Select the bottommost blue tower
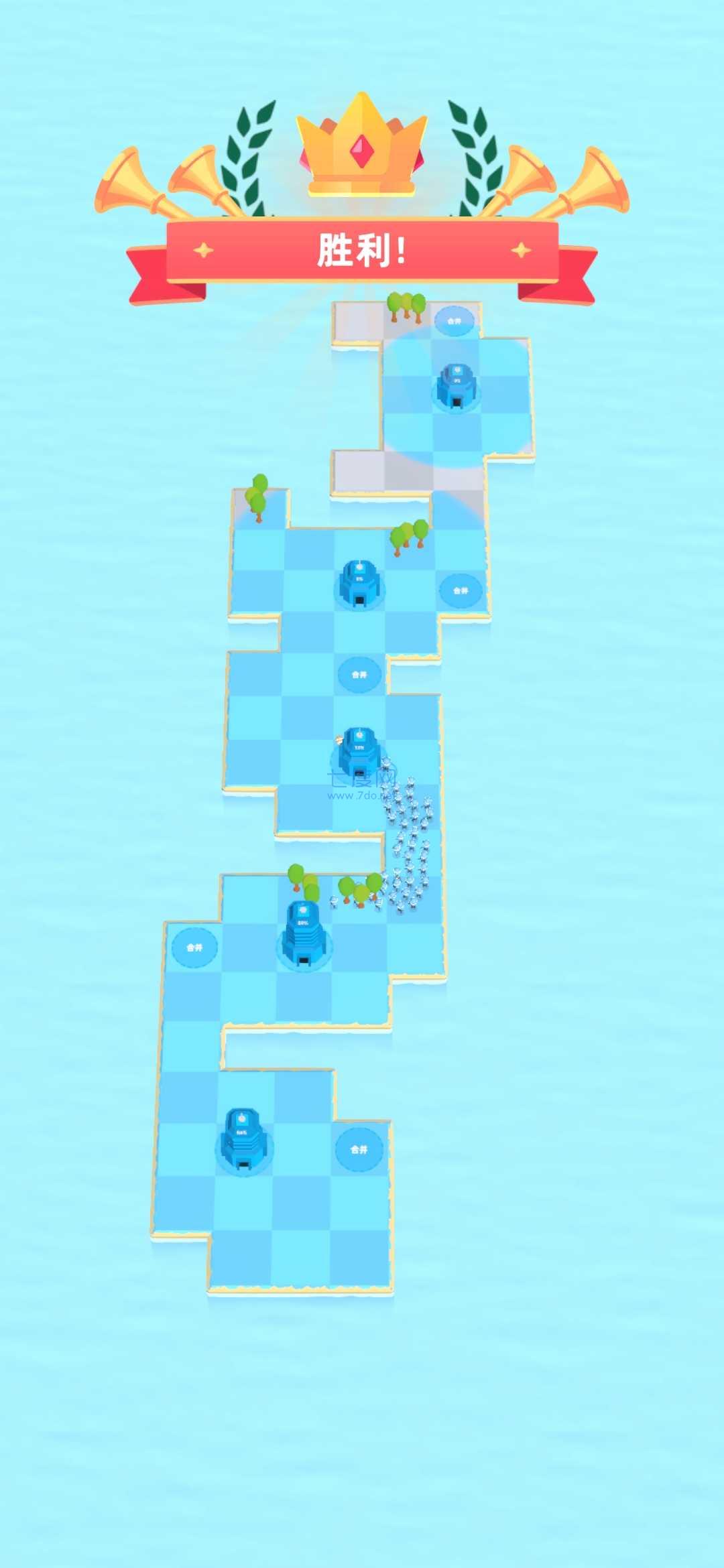 (x=243, y=1139)
